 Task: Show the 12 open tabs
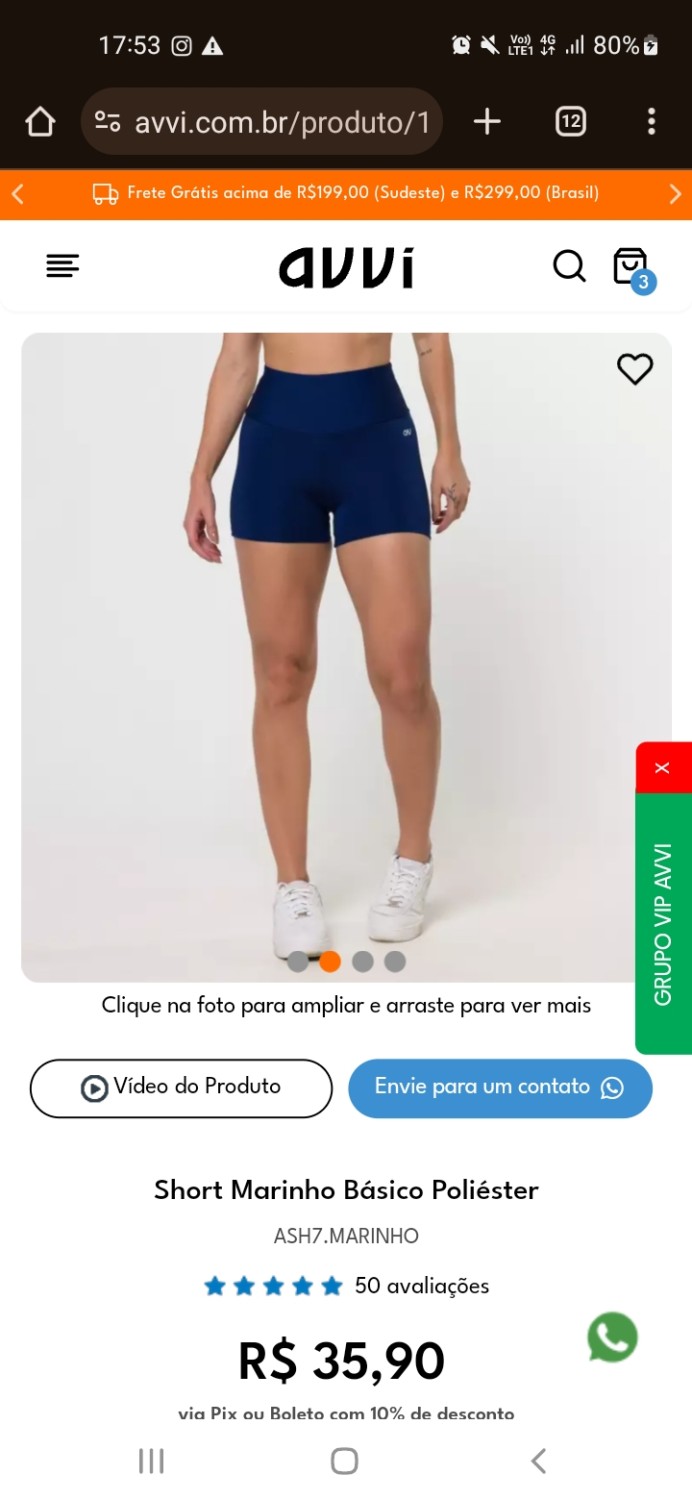(570, 122)
